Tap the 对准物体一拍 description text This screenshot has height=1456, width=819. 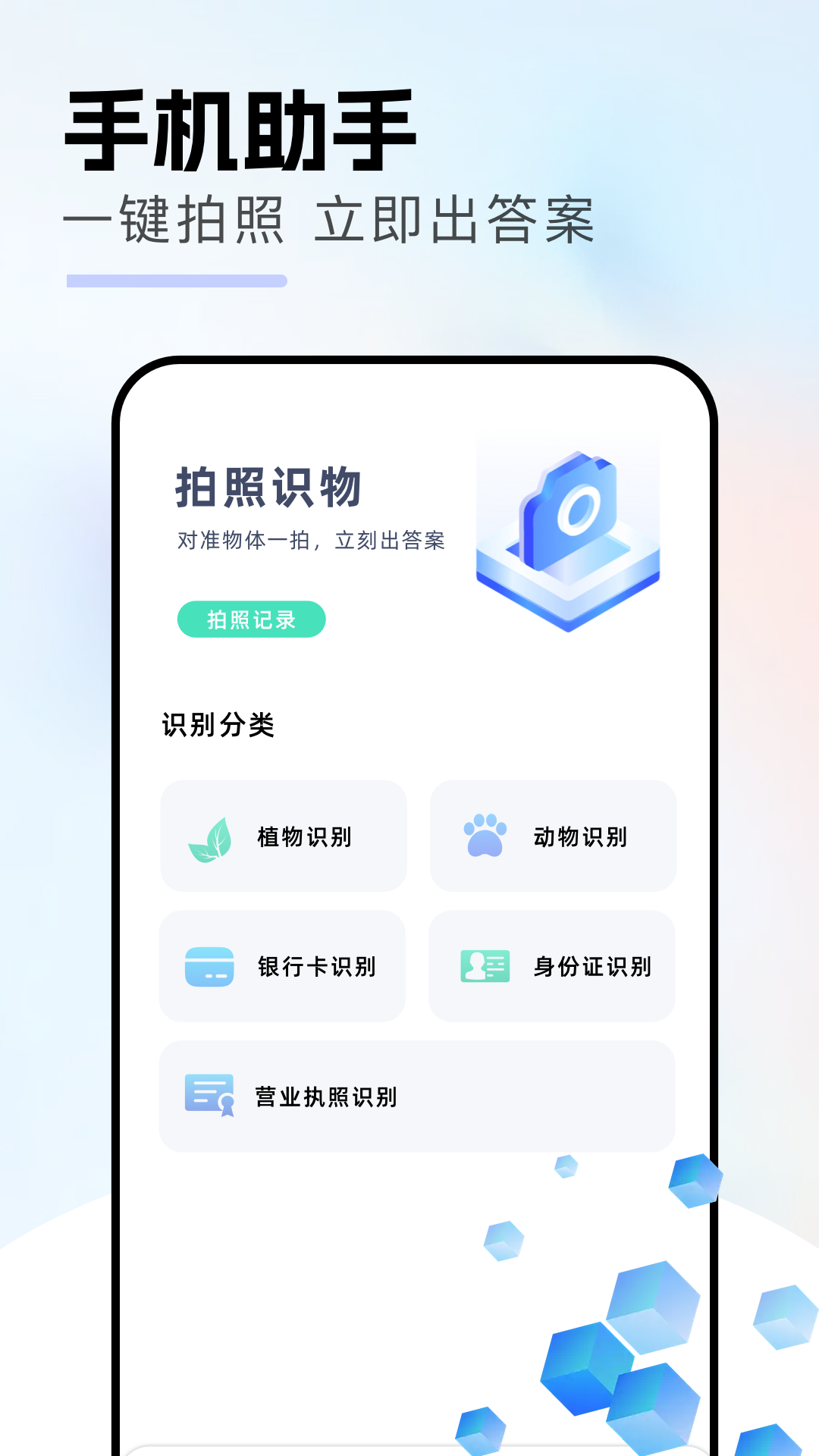click(x=311, y=542)
